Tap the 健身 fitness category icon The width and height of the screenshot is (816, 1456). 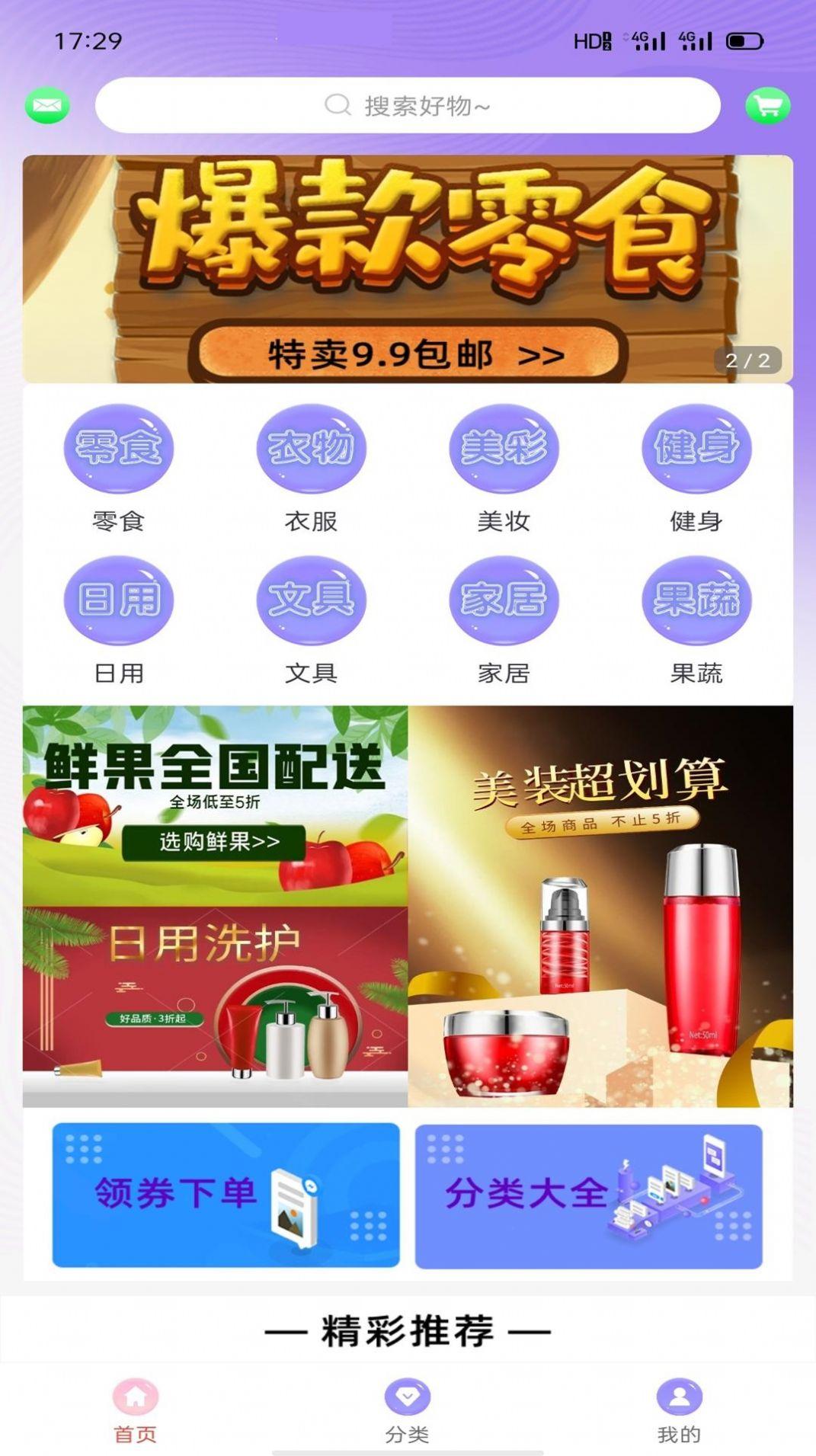click(697, 449)
